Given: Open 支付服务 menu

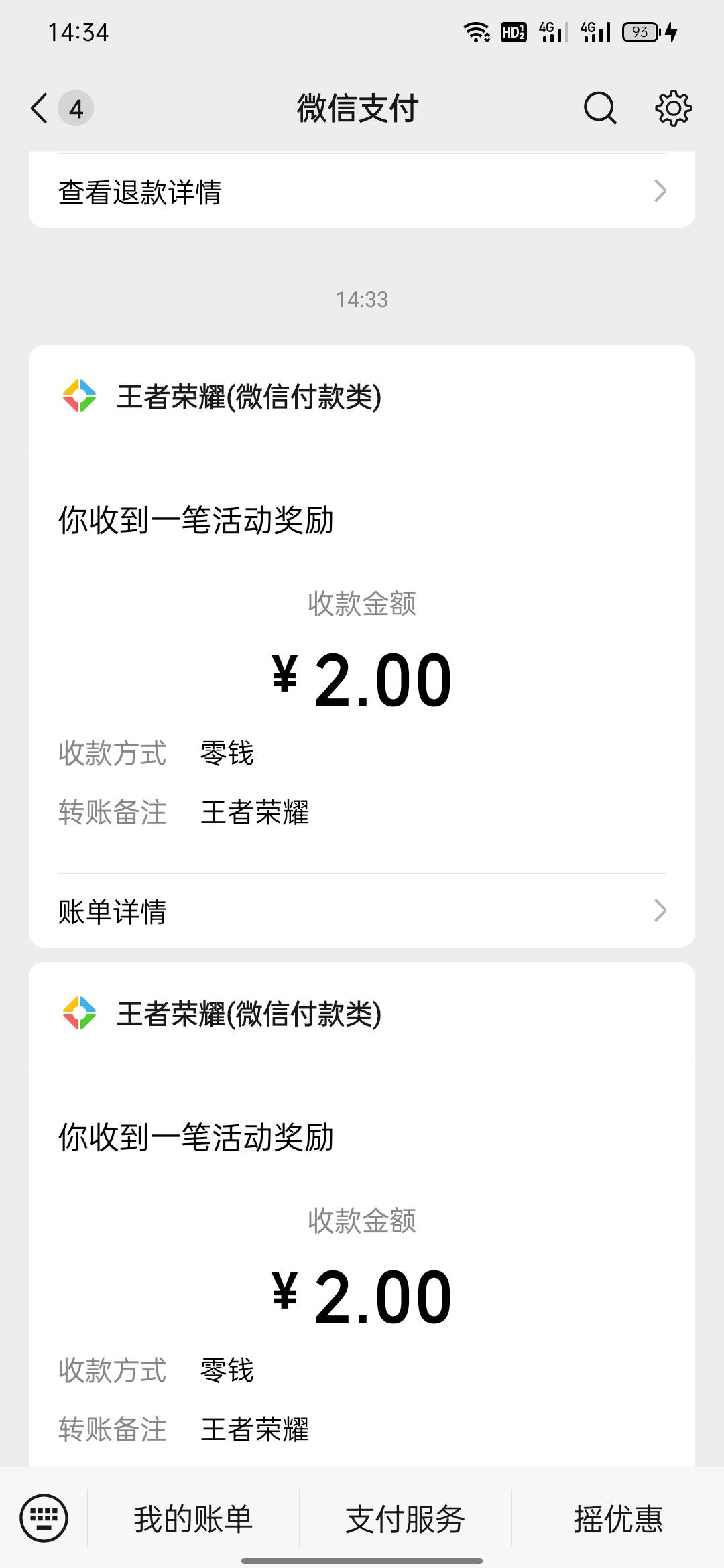Looking at the screenshot, I should tap(405, 1518).
